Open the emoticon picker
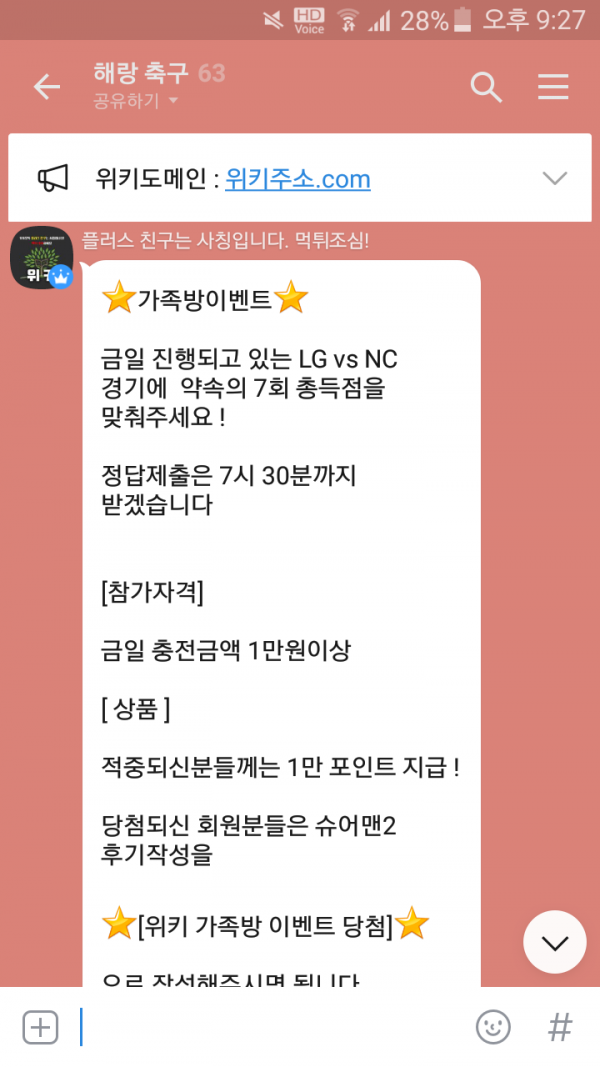 (x=492, y=1027)
